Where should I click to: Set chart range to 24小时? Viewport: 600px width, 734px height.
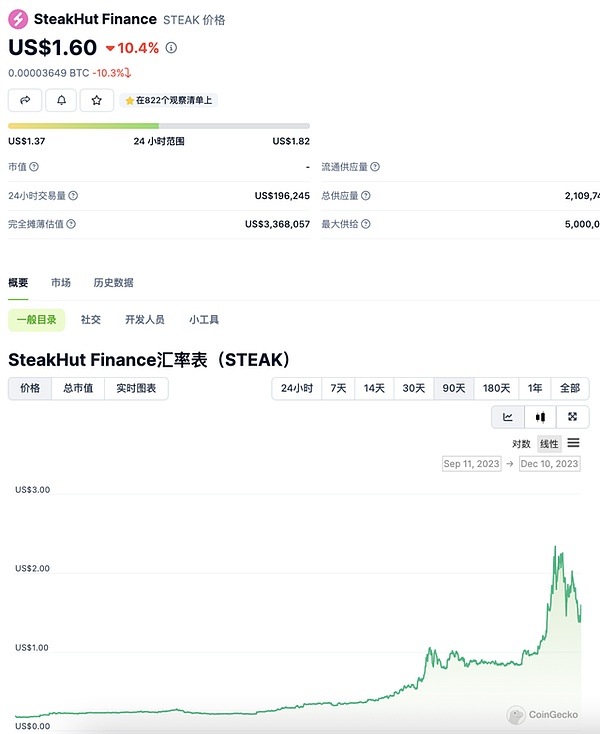(x=297, y=388)
